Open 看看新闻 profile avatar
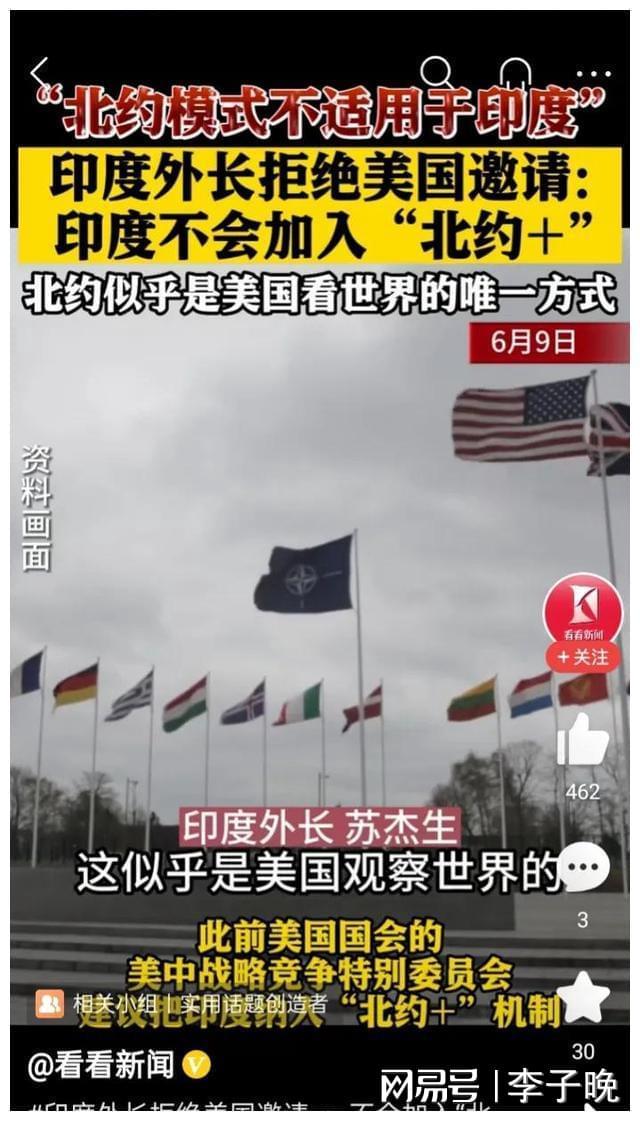Viewport: 640px width, 1121px height. point(583,611)
